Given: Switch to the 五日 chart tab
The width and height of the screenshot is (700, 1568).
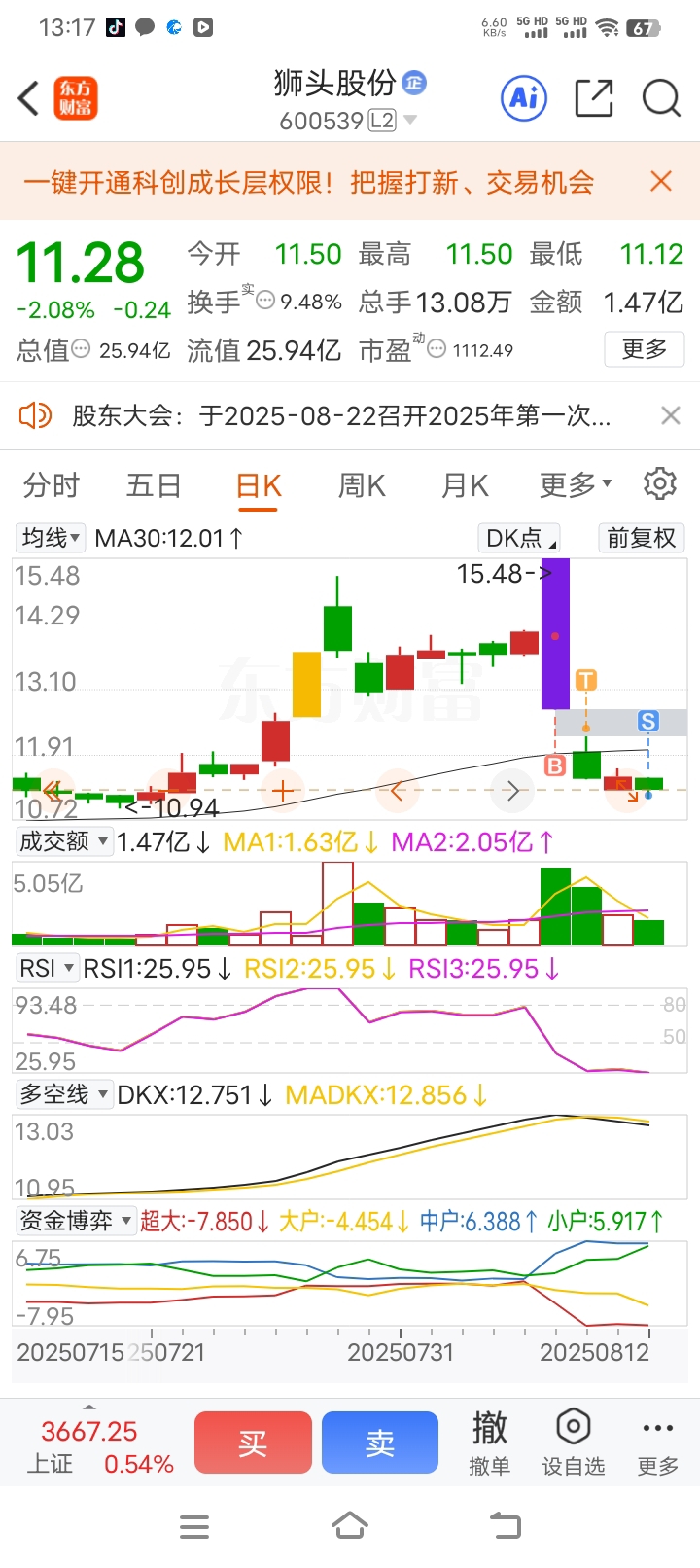Looking at the screenshot, I should tap(154, 484).
